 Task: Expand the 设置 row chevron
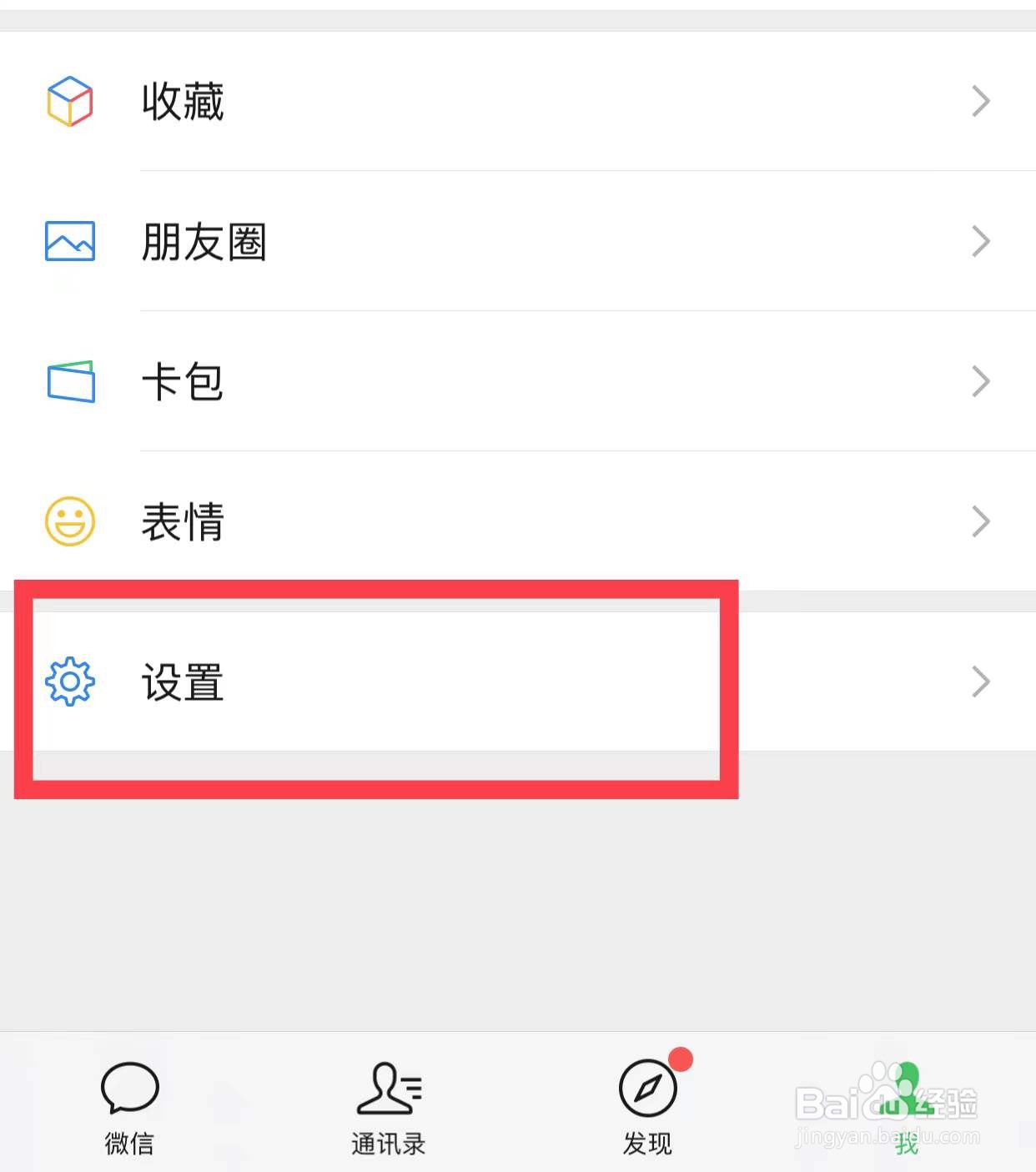click(x=981, y=682)
